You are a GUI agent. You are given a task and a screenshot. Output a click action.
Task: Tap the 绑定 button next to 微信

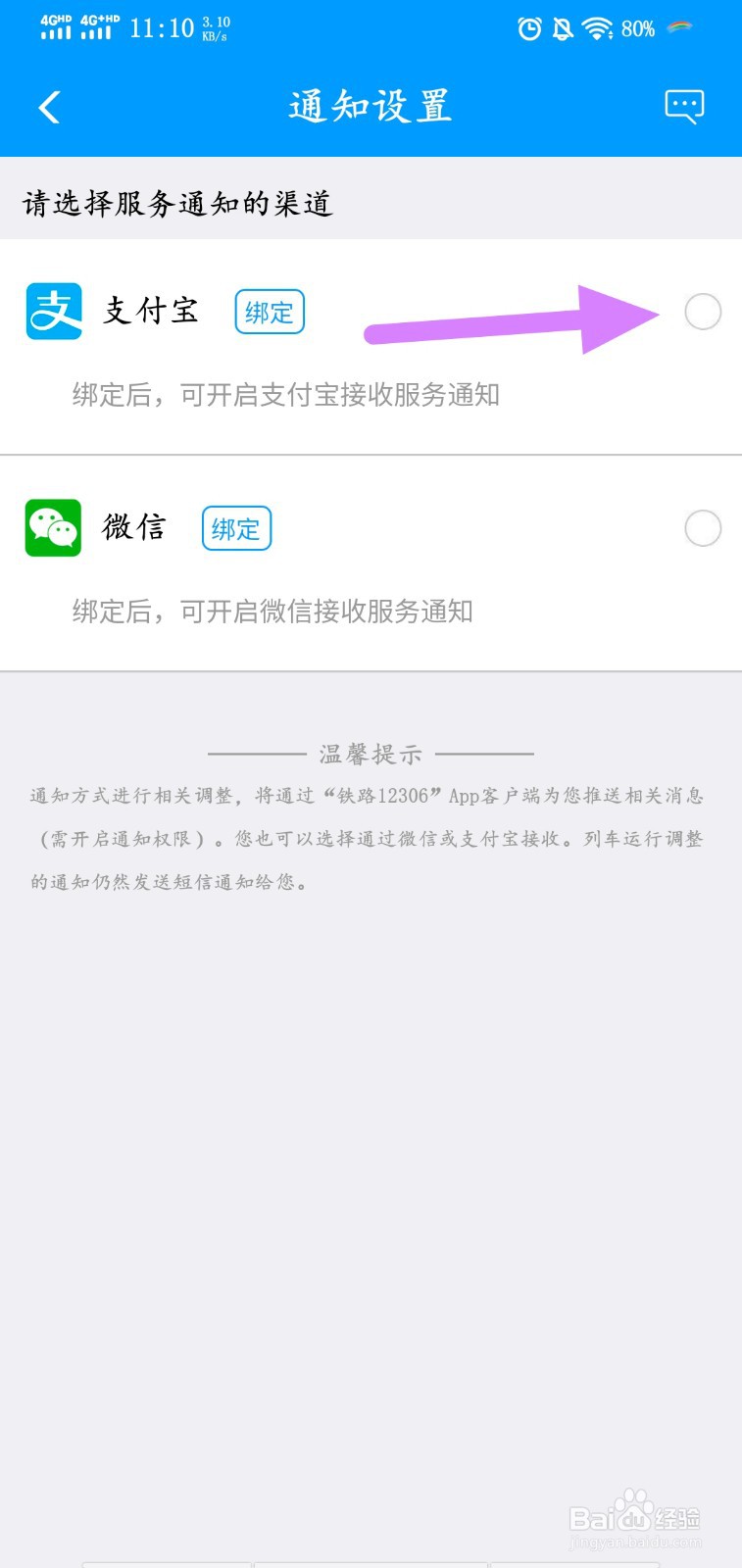tap(235, 528)
